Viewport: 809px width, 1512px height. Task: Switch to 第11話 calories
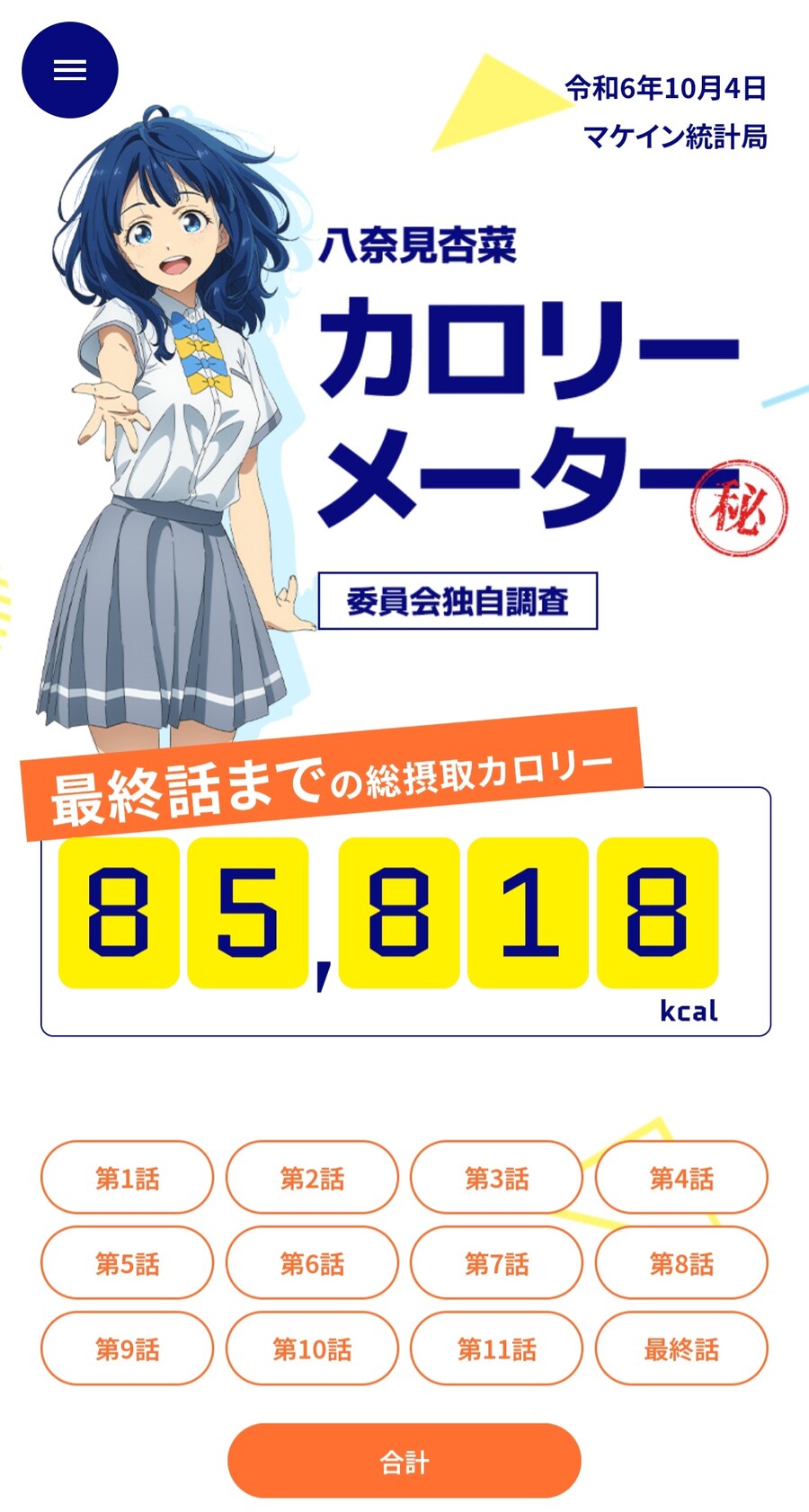click(496, 1348)
